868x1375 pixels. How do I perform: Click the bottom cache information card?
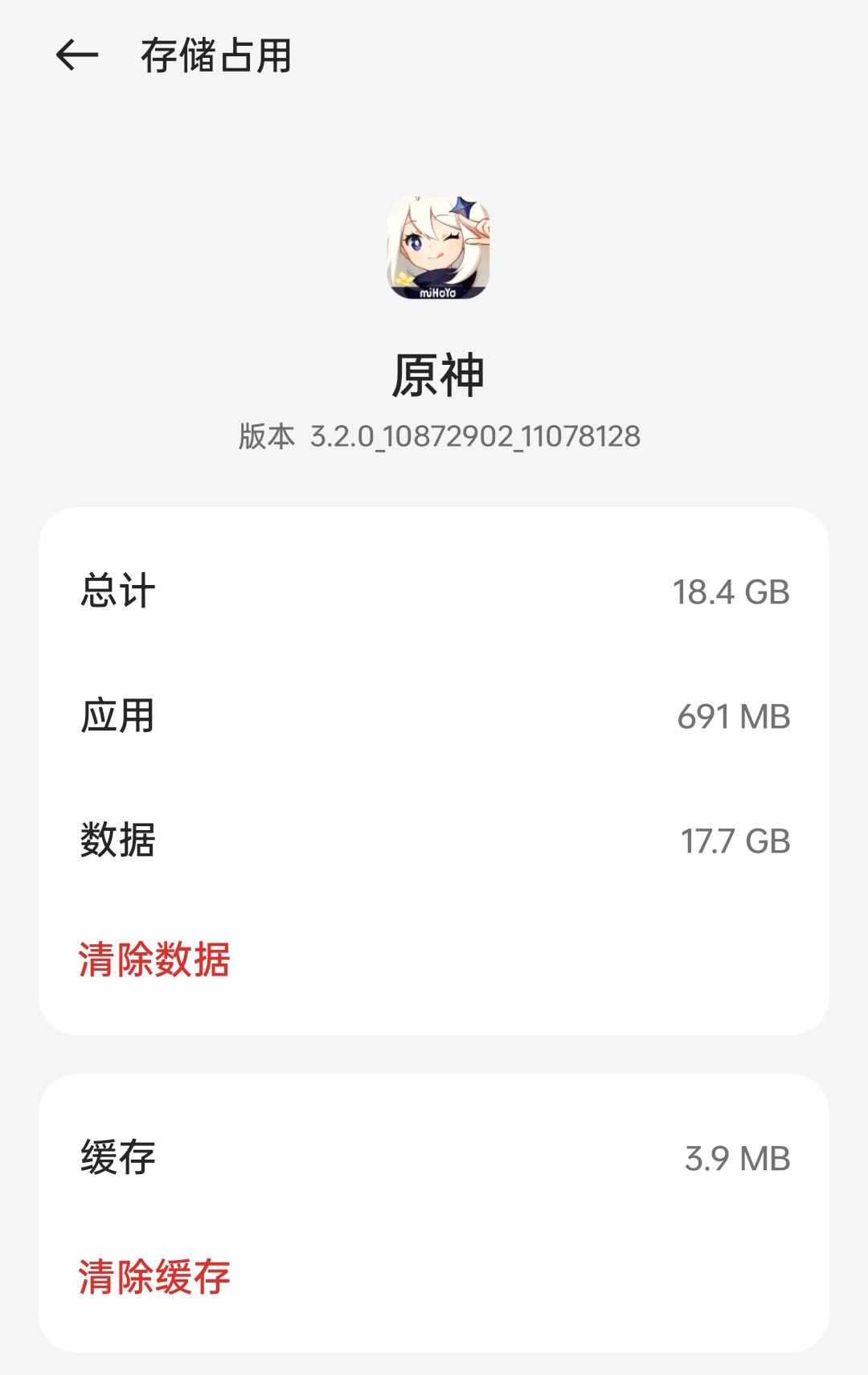pyautogui.click(x=434, y=1205)
